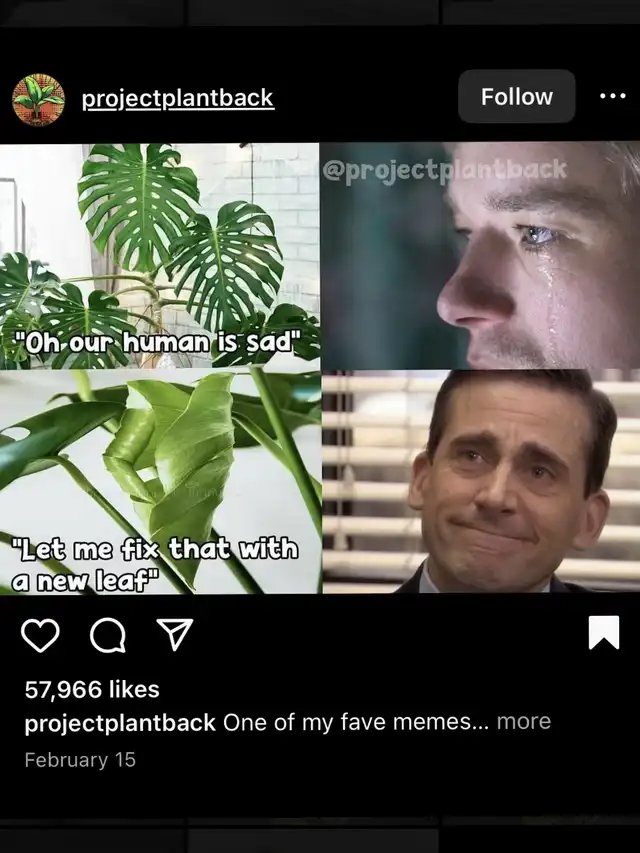This screenshot has width=640, height=853.
Task: Open projectplantback's profile avatar
Action: tap(38, 98)
